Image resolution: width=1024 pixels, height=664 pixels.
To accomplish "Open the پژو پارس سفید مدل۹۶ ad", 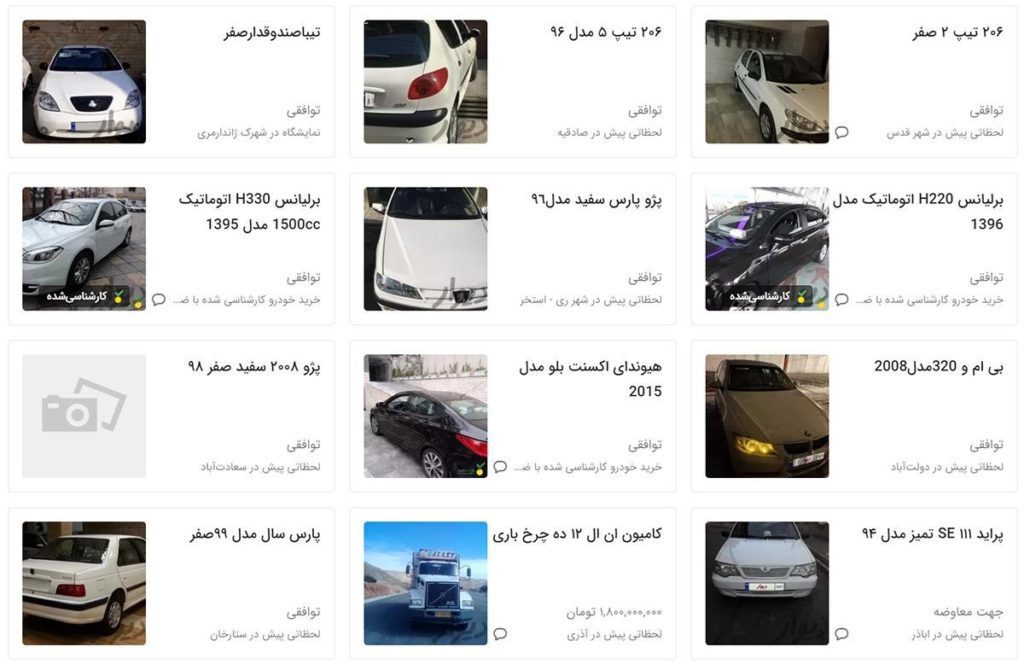I will [596, 199].
